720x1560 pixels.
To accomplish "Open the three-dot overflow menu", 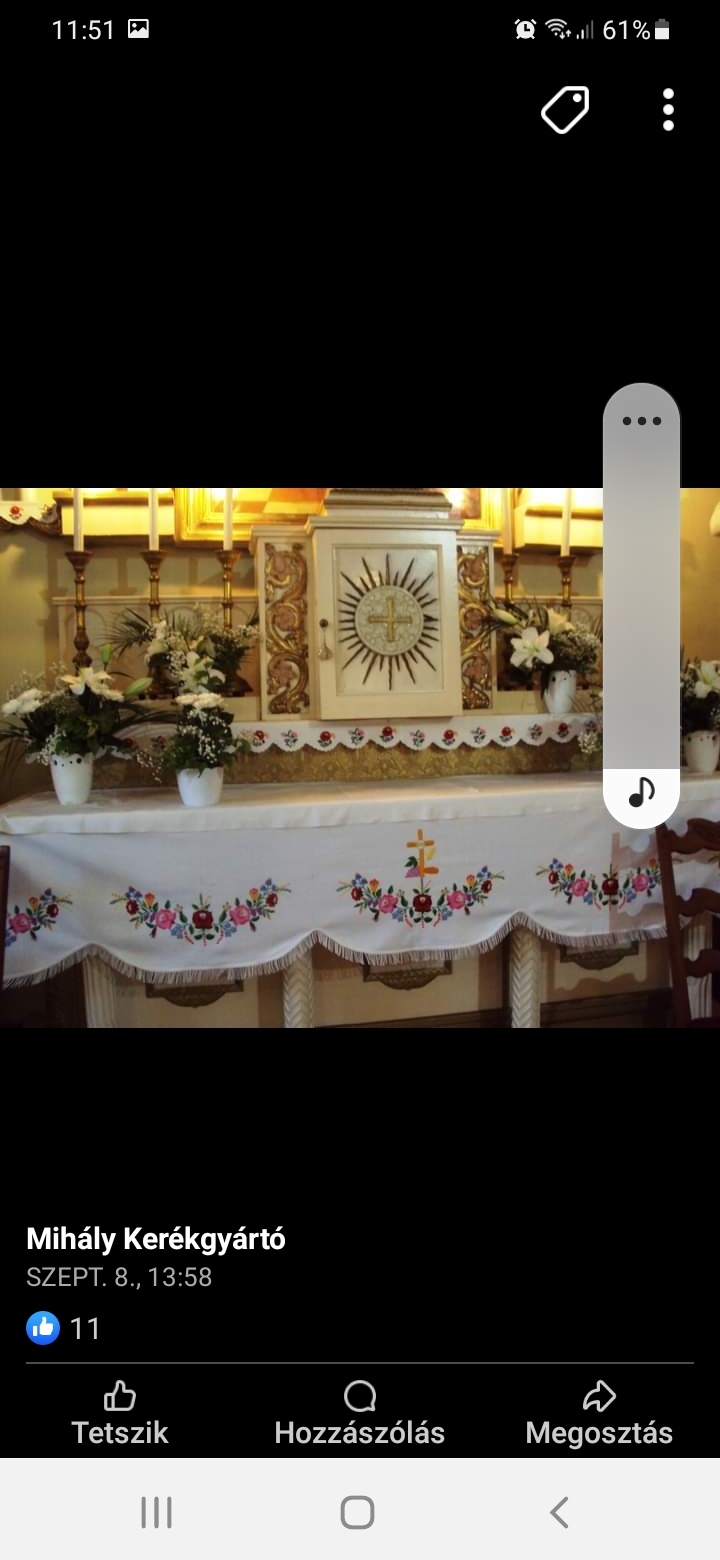I will [x=668, y=110].
